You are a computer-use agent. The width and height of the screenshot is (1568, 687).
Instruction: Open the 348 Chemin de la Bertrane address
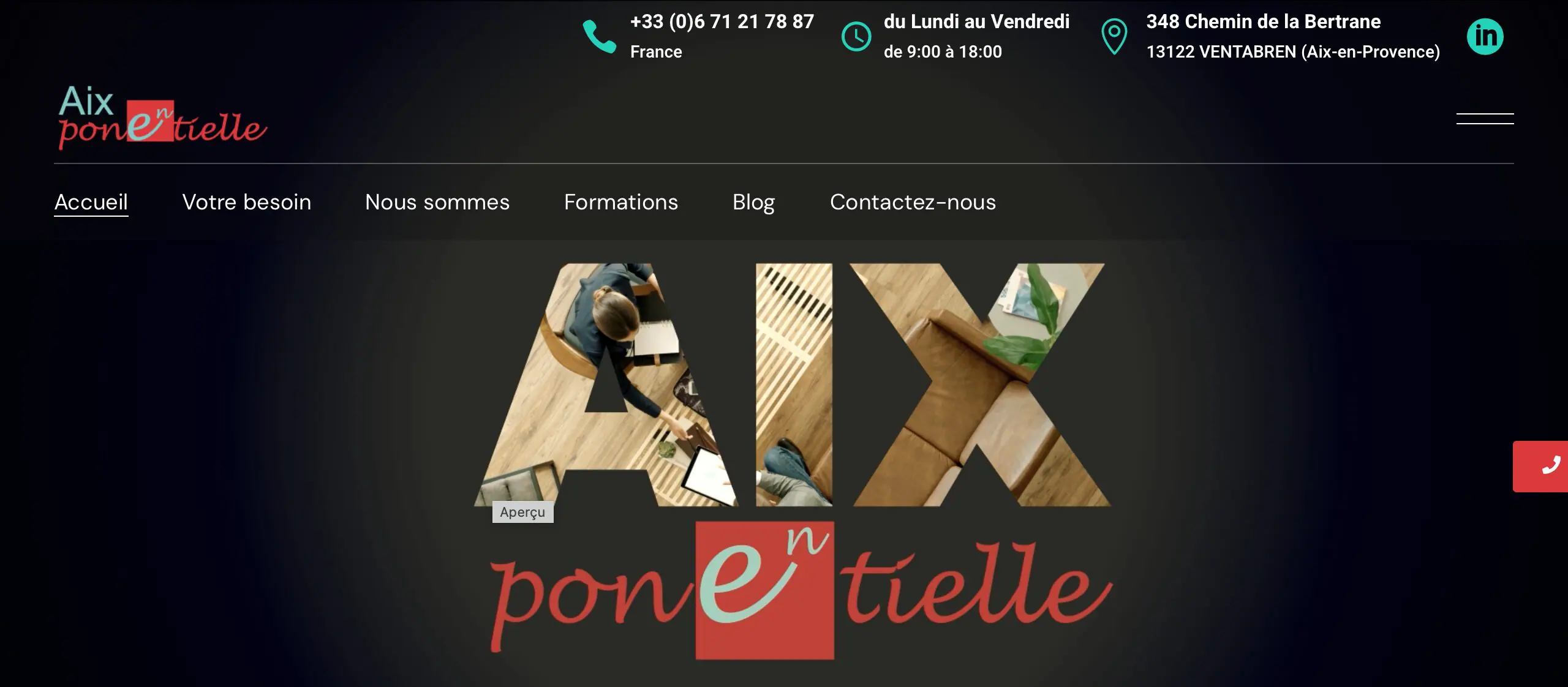click(1263, 22)
